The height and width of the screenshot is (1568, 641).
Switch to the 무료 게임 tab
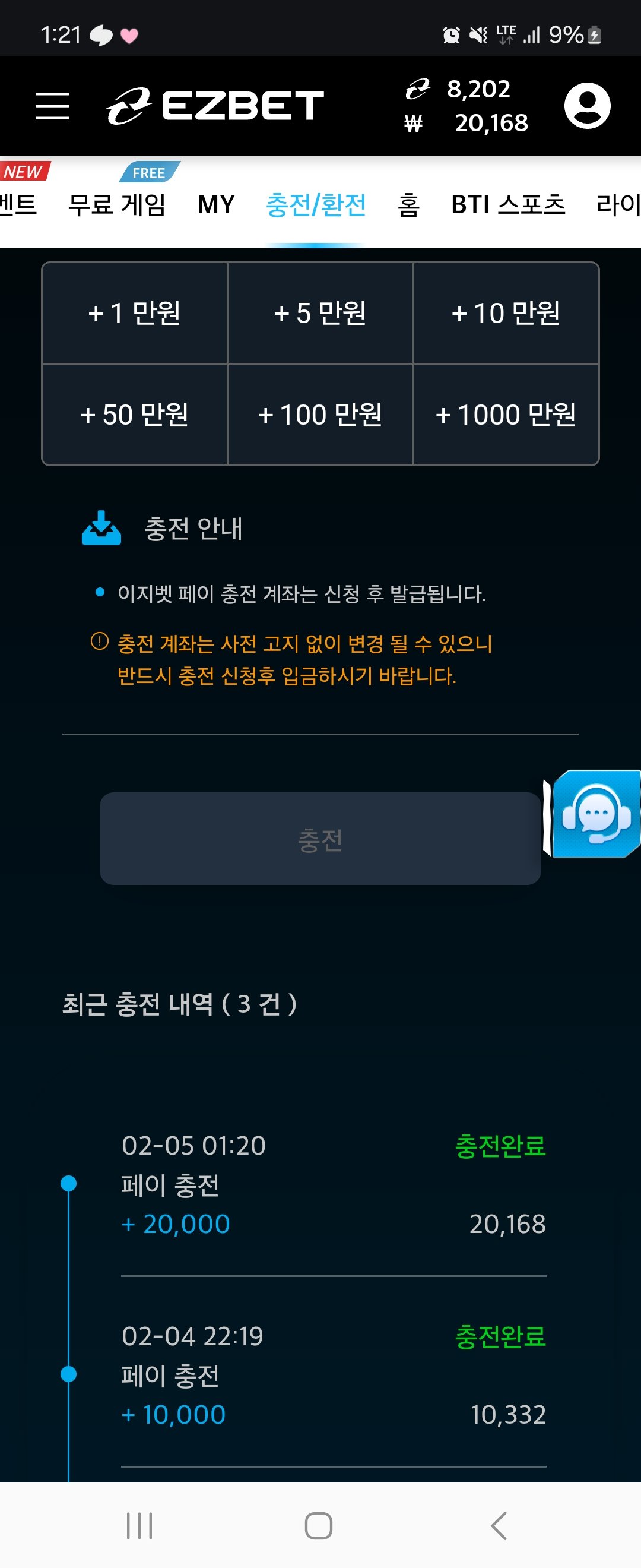pos(117,204)
